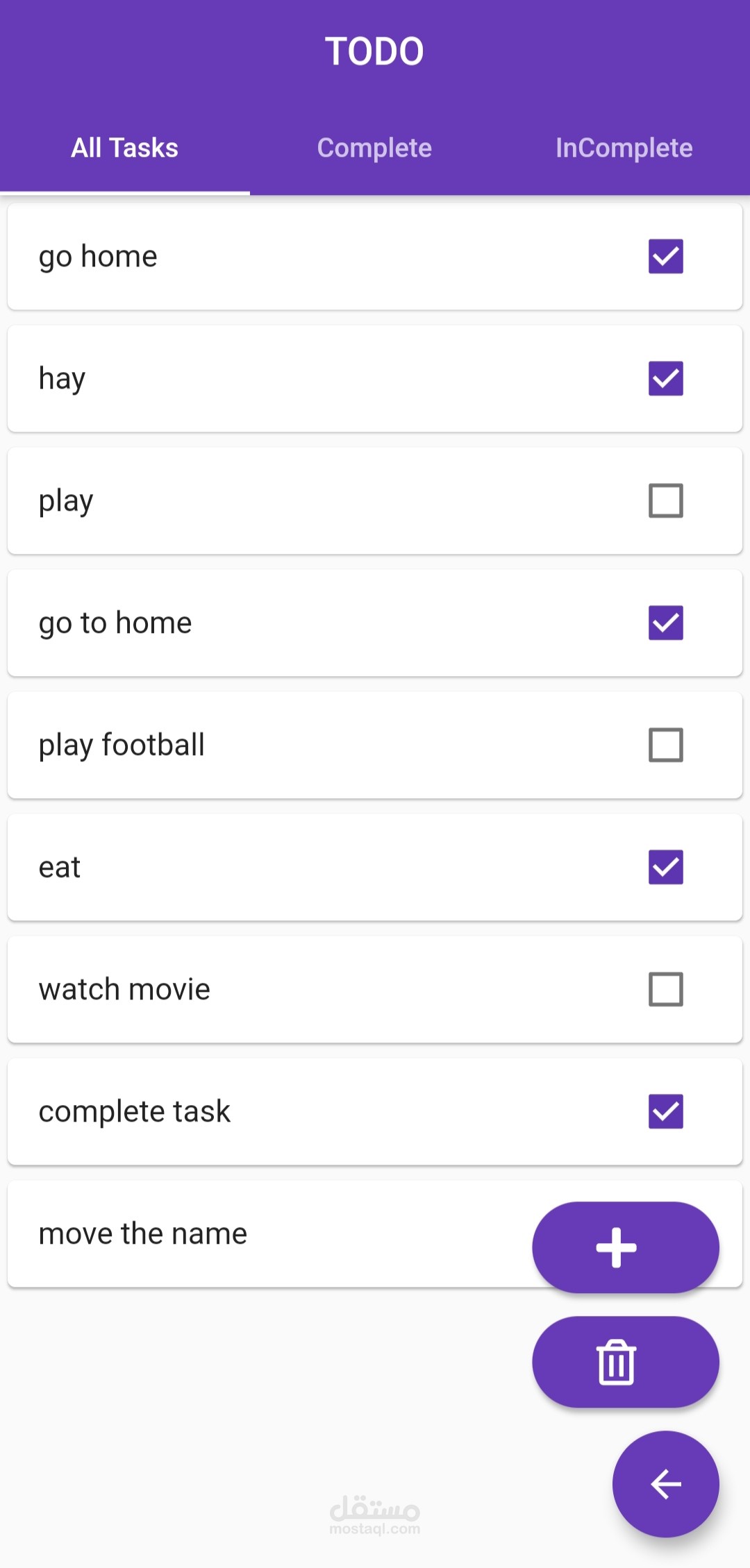Uncheck the go to home task
The image size is (750, 1568).
pos(665,623)
